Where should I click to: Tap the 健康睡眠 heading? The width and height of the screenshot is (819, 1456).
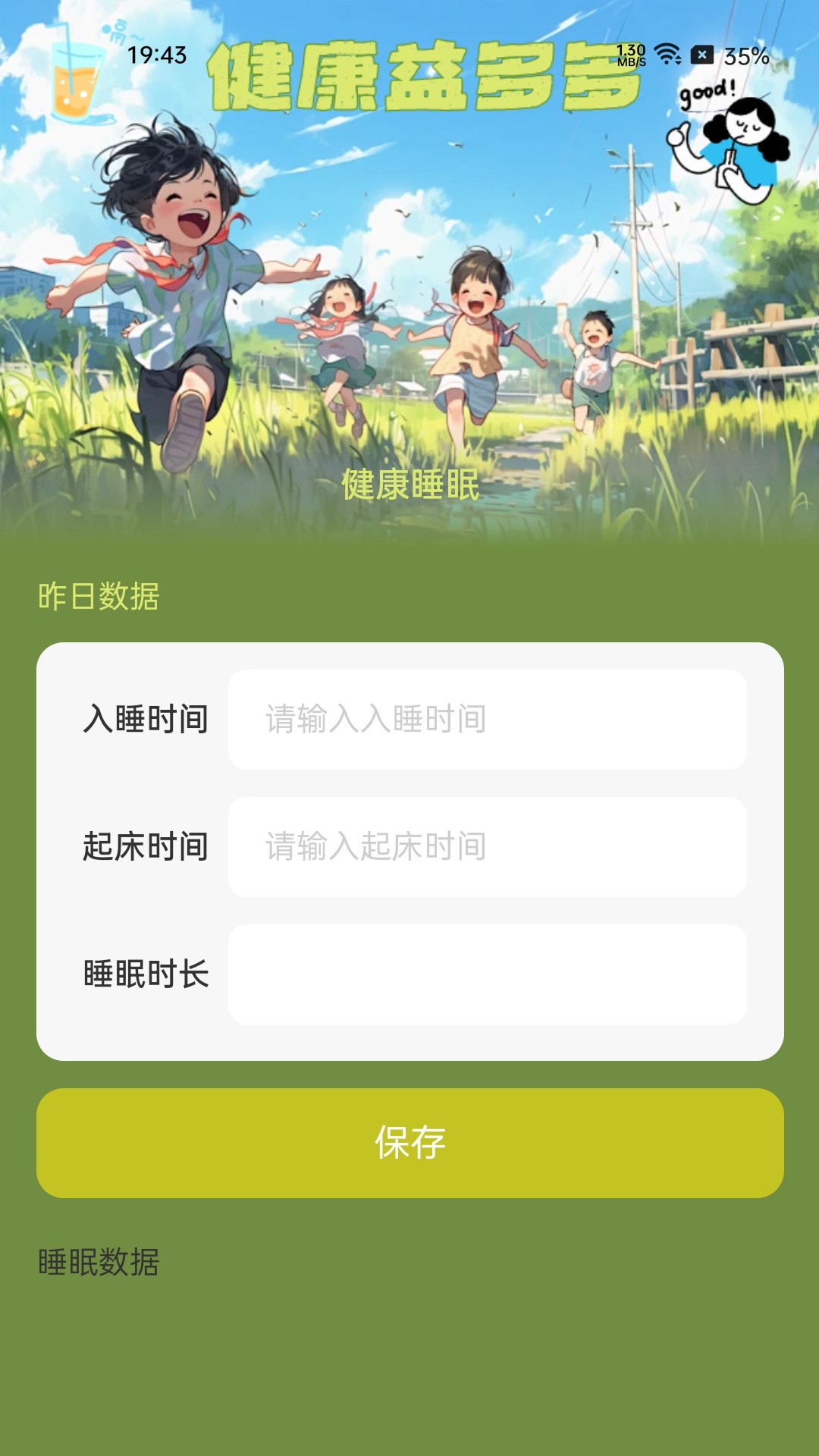point(409,485)
